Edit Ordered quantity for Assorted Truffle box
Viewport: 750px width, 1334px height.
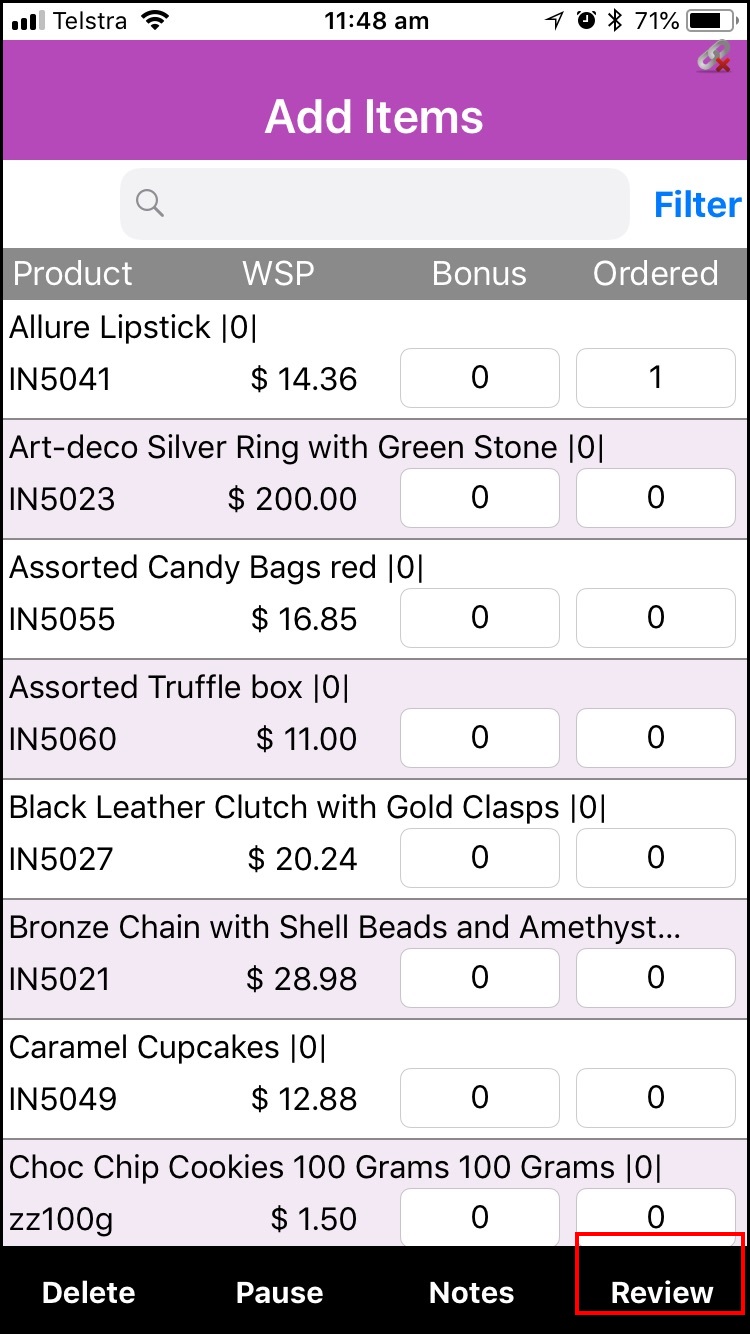click(x=655, y=737)
